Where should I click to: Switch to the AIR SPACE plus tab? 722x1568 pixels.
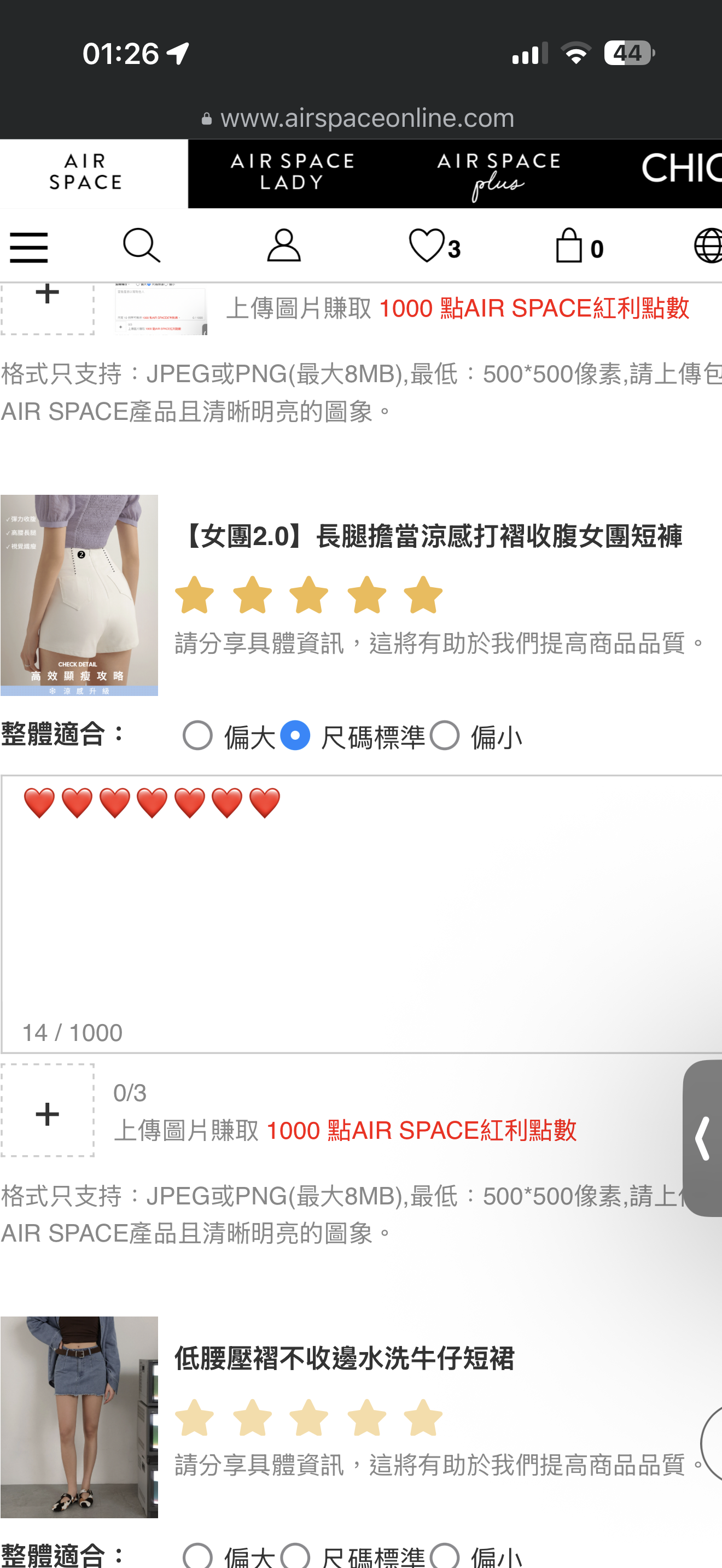pyautogui.click(x=498, y=174)
